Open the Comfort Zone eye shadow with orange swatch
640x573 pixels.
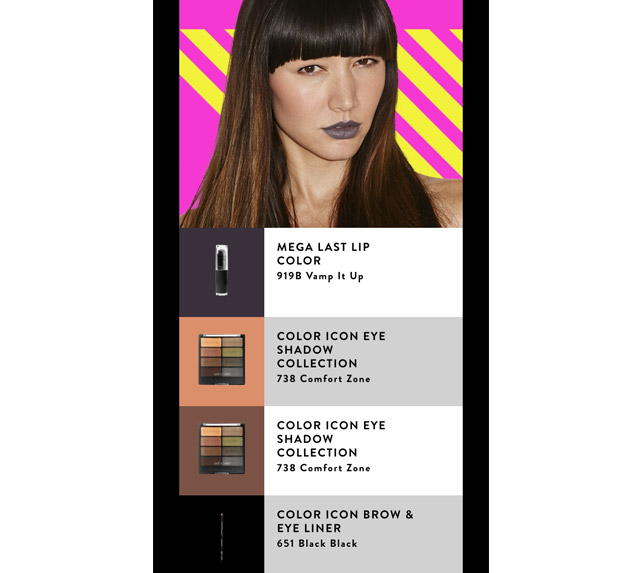(320, 361)
